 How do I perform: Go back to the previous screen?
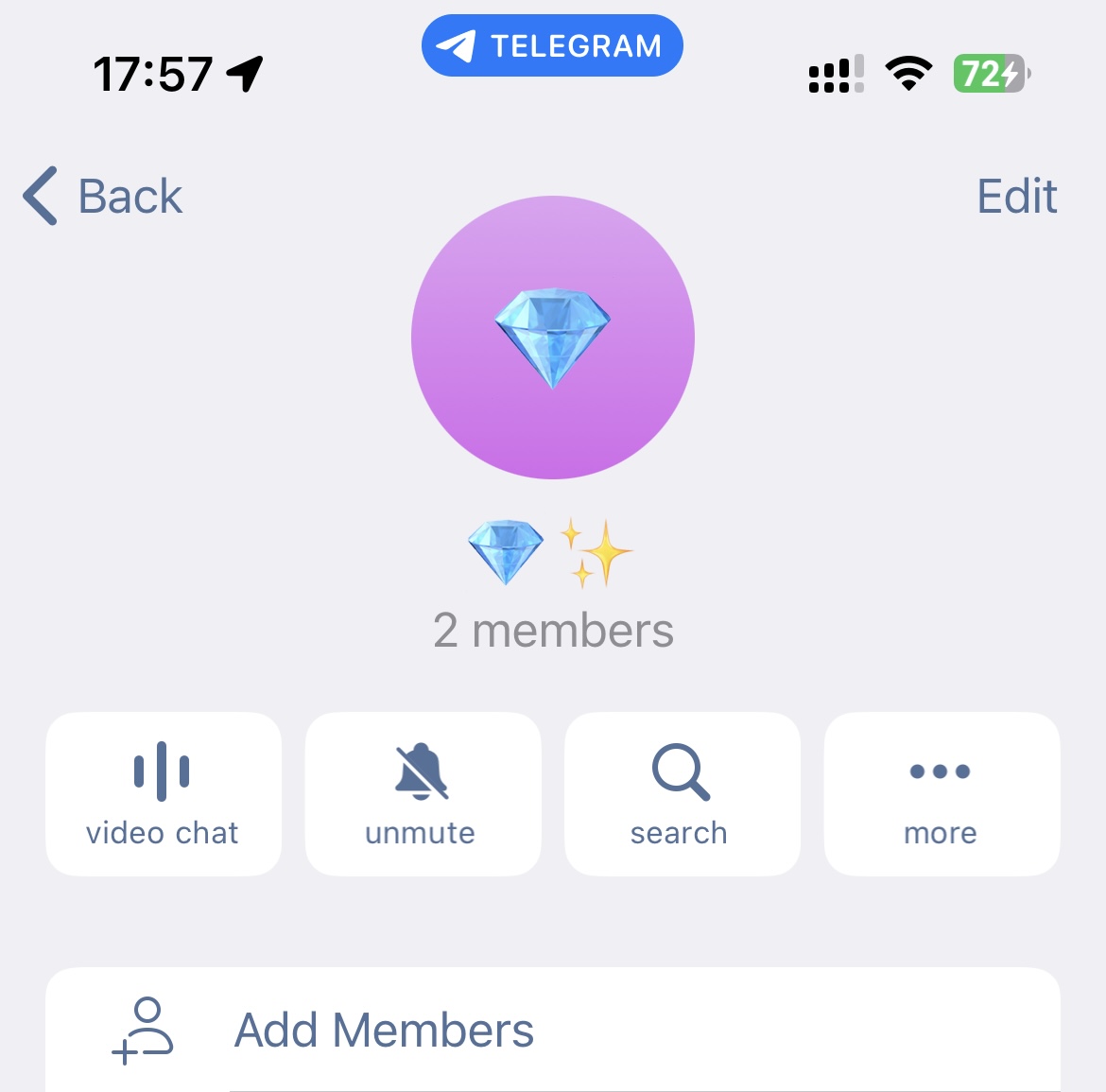click(102, 197)
